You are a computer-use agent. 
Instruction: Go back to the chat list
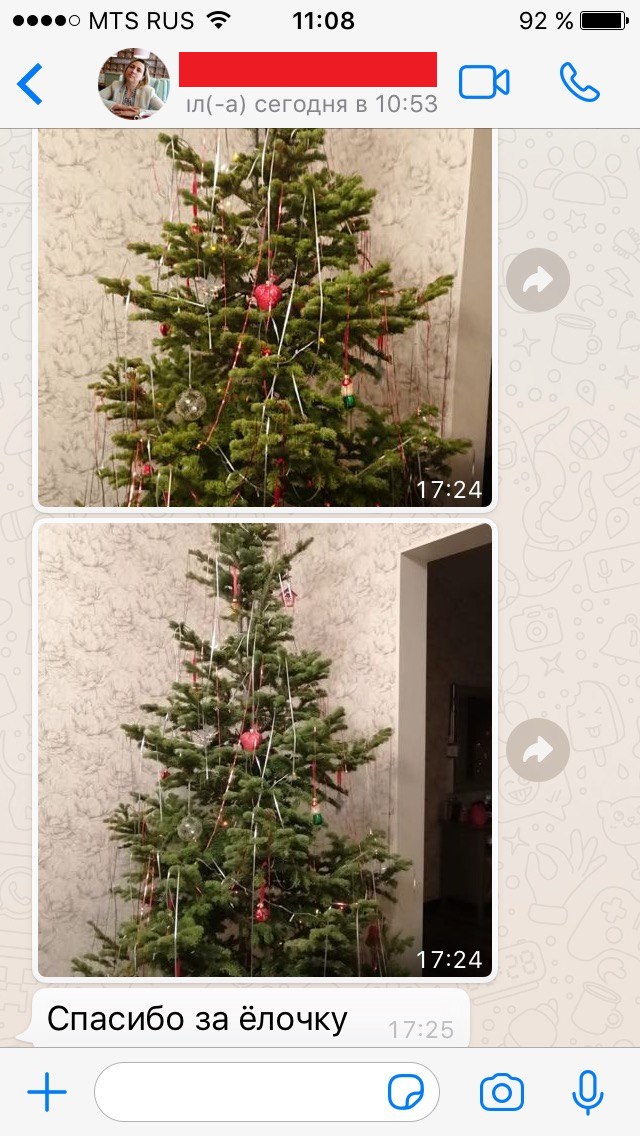click(30, 84)
